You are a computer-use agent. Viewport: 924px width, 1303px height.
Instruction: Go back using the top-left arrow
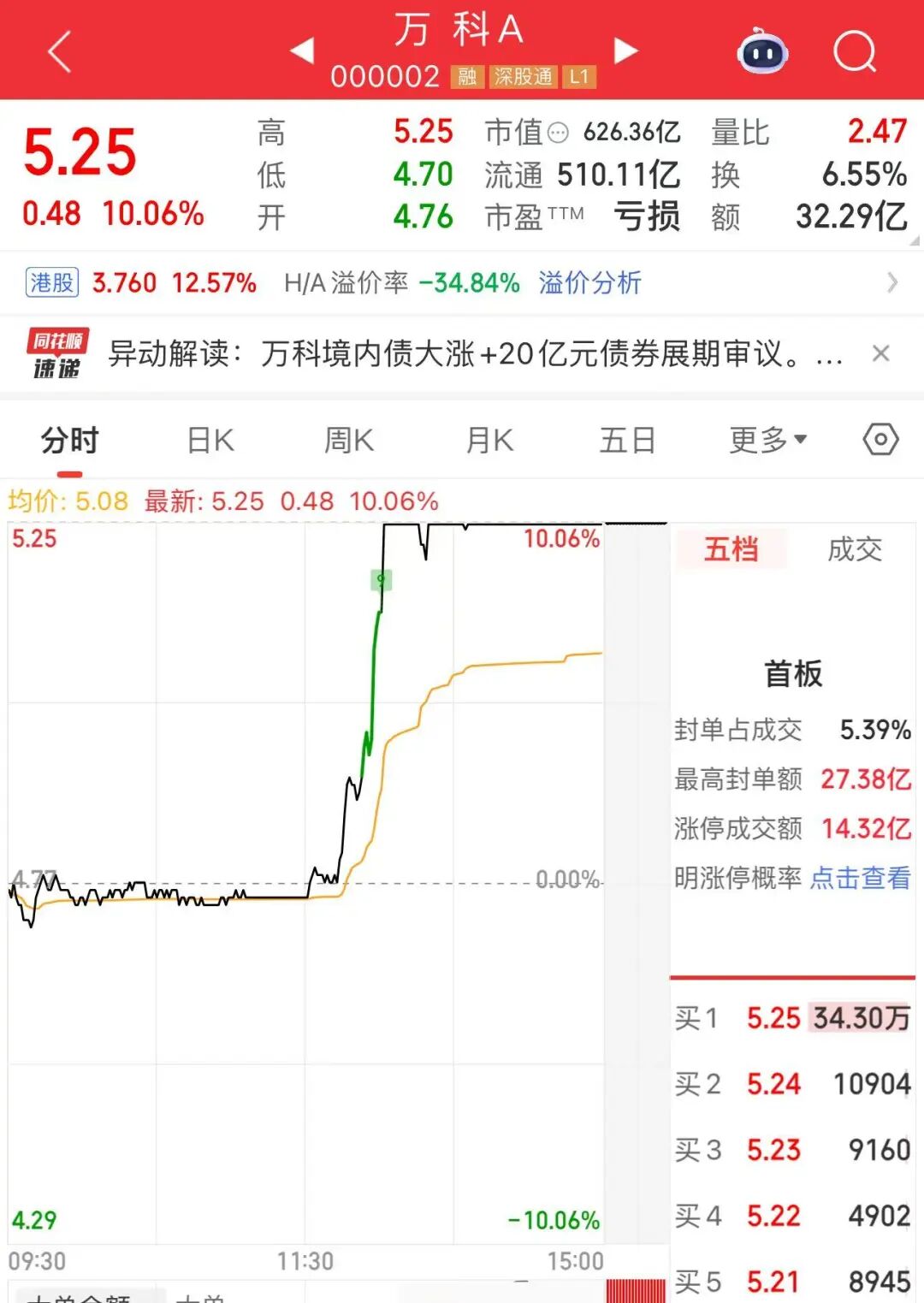[x=60, y=51]
